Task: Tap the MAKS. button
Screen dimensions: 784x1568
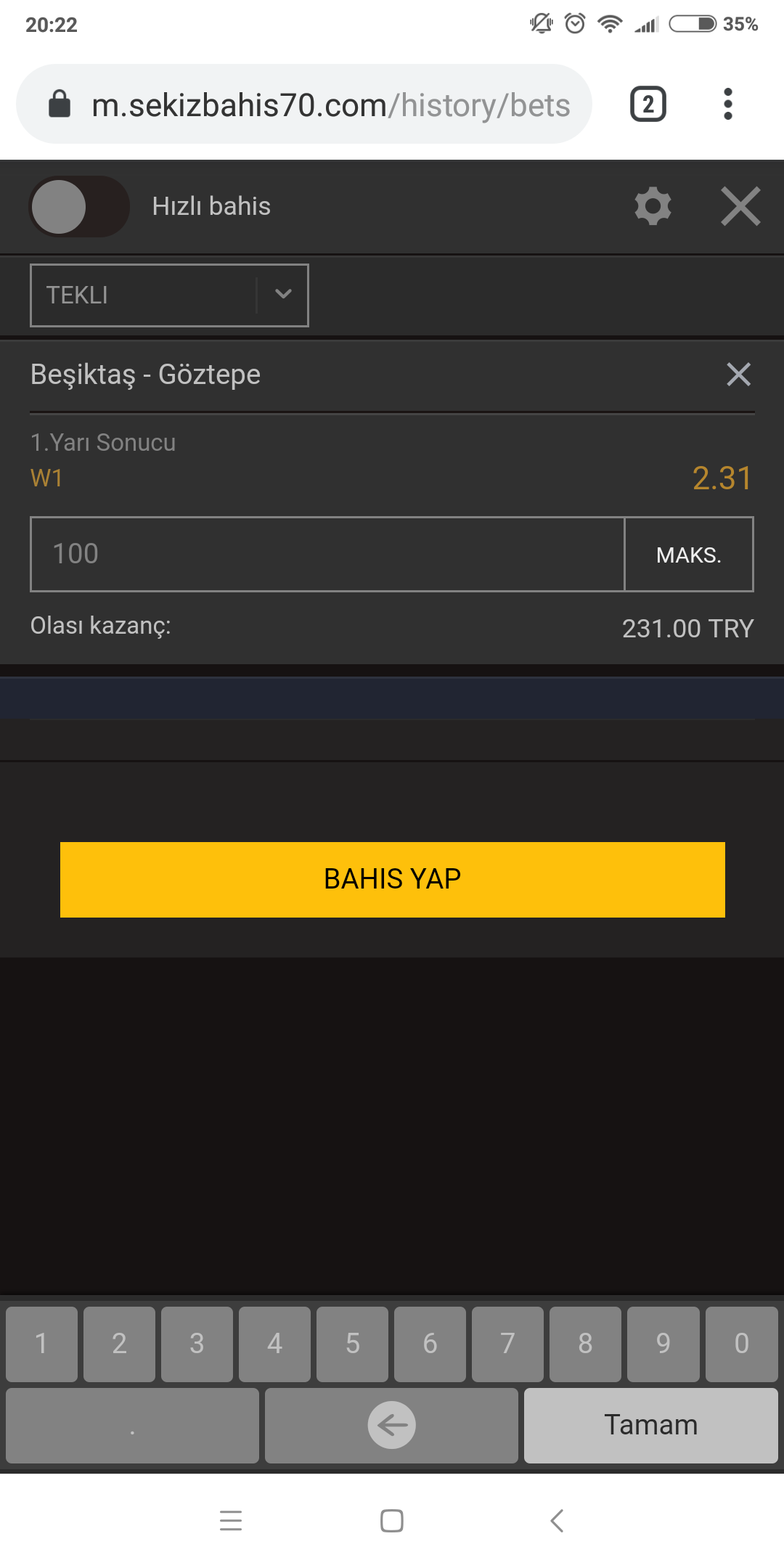Action: pyautogui.click(x=689, y=555)
